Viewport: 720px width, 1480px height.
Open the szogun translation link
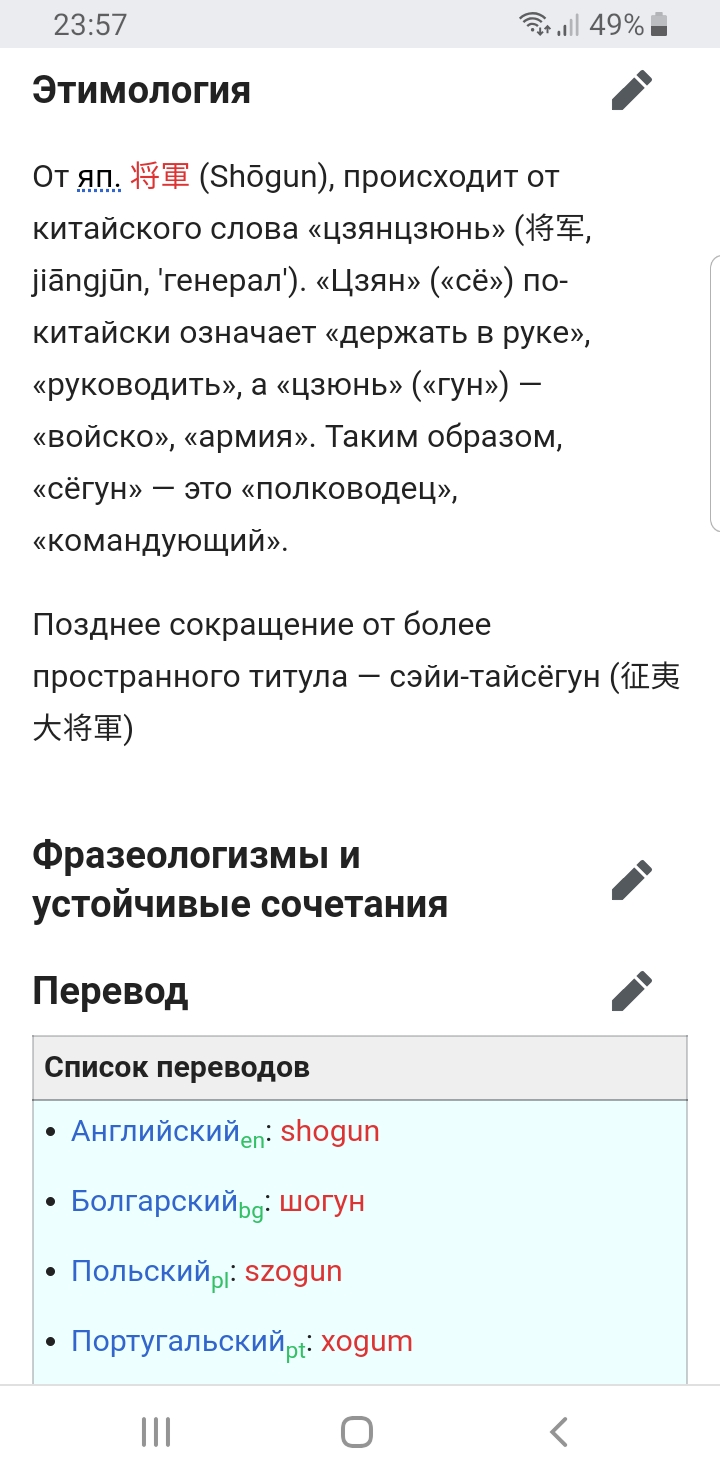[293, 1271]
